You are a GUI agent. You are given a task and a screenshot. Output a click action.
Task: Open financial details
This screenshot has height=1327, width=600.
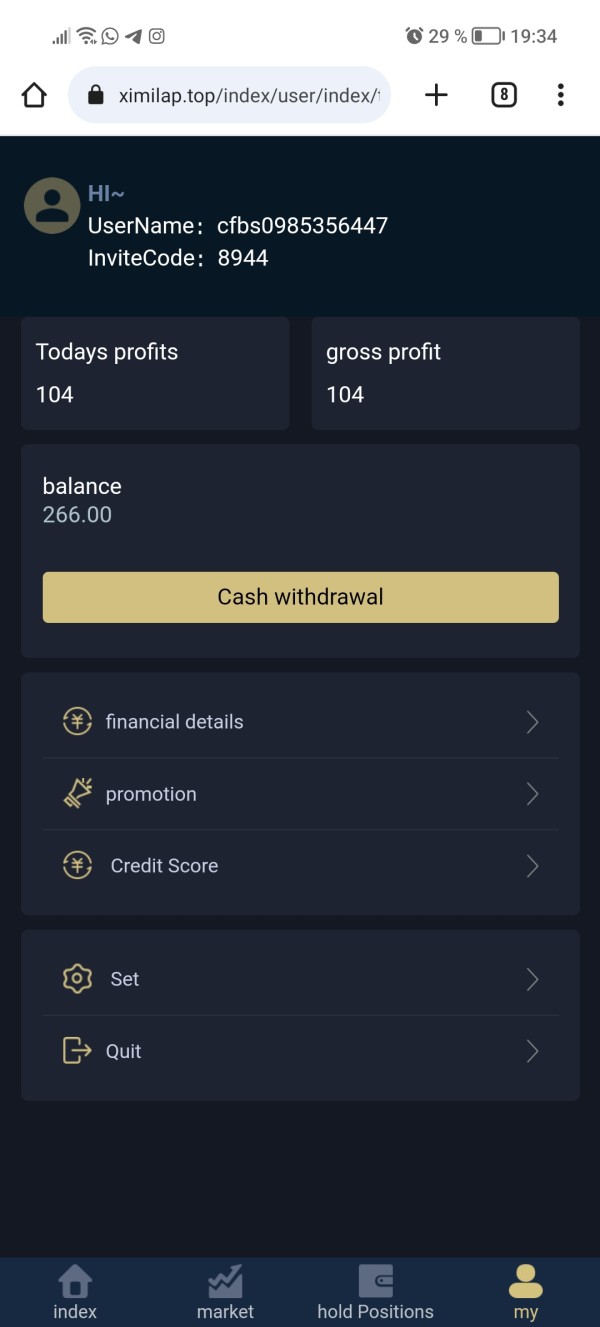click(300, 722)
